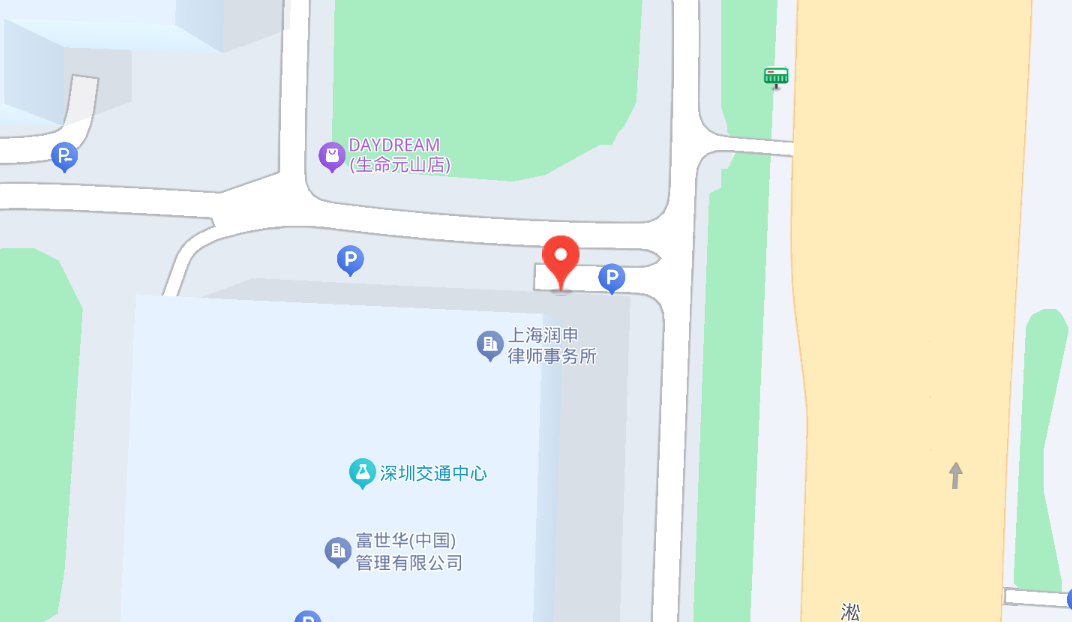Select the 富世华(中国)管理有限公司 company marker
This screenshot has height=622, width=1072.
click(x=338, y=551)
